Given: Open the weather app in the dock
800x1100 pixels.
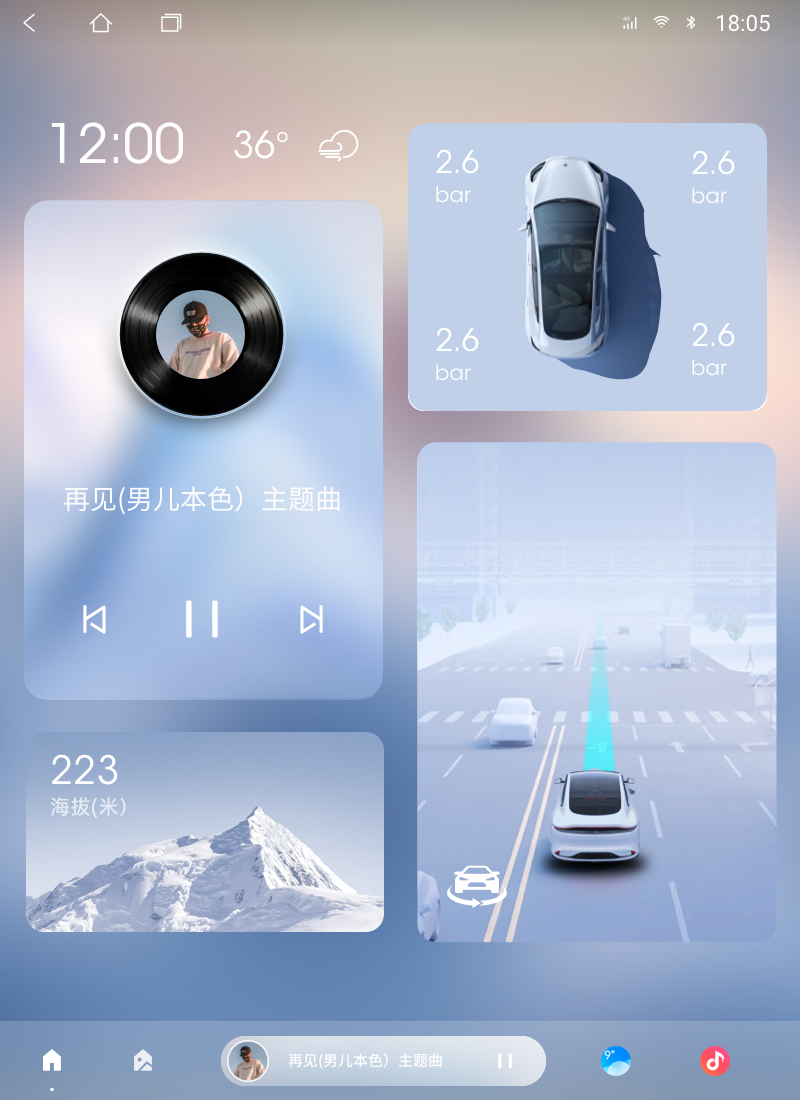Looking at the screenshot, I should pyautogui.click(x=616, y=1061).
